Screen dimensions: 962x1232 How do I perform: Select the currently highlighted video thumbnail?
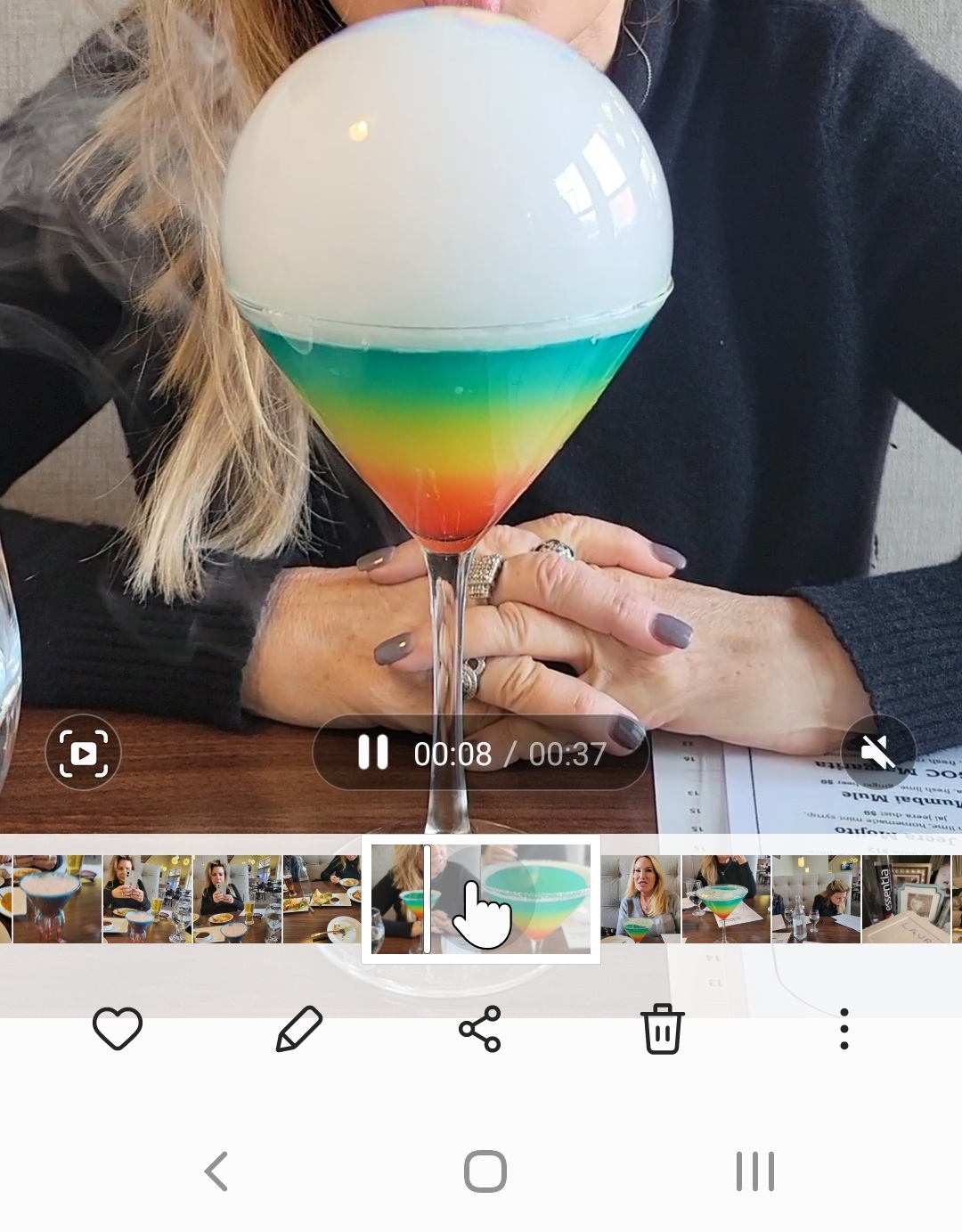(x=481, y=899)
